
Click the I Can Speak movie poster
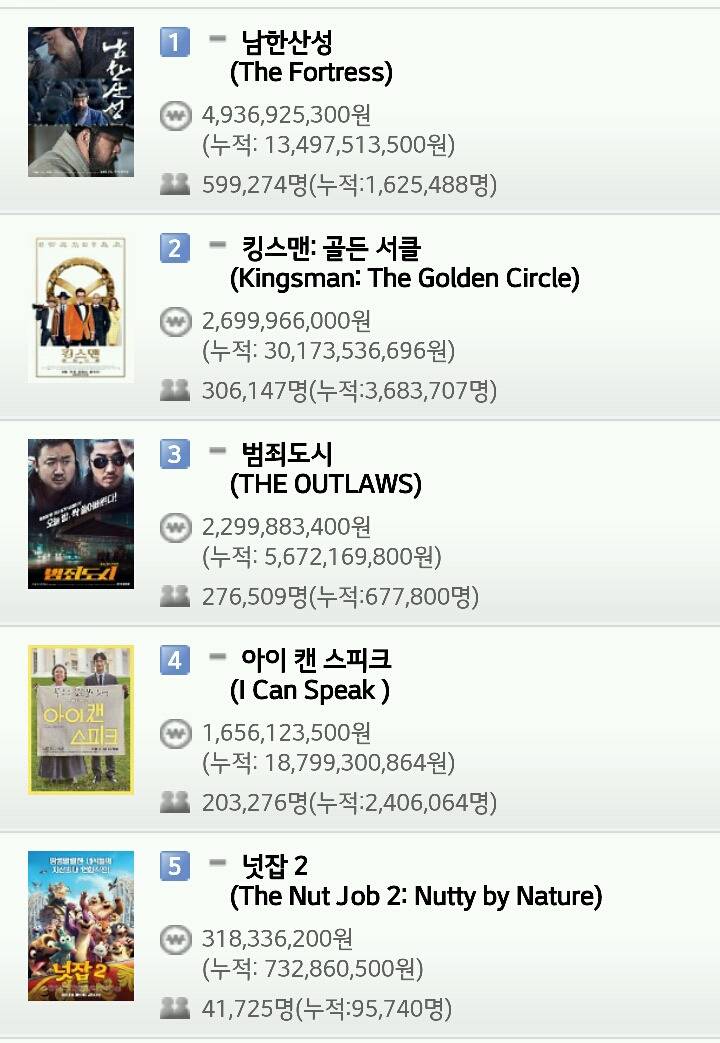pyautogui.click(x=80, y=717)
